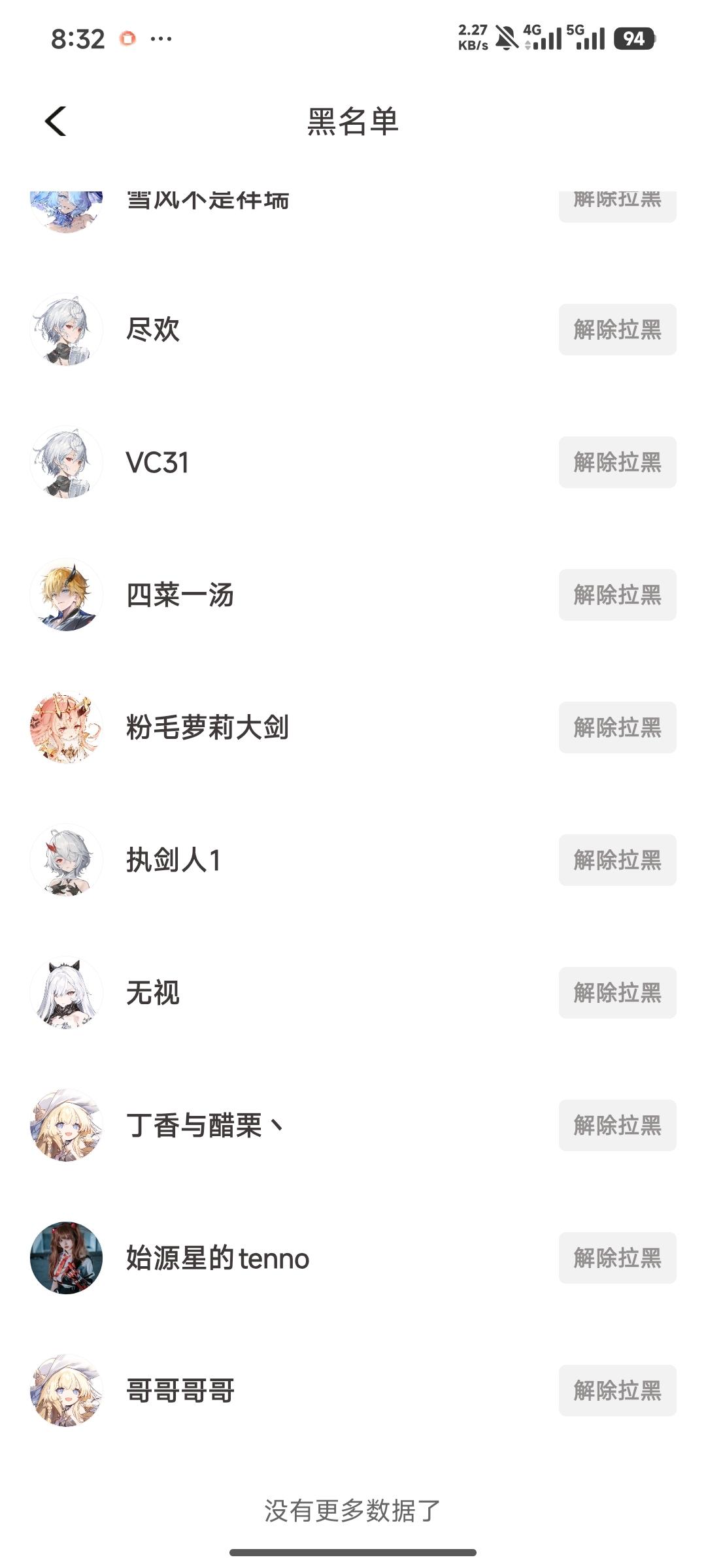
Task: View VC31's profile row
Action: 157,463
